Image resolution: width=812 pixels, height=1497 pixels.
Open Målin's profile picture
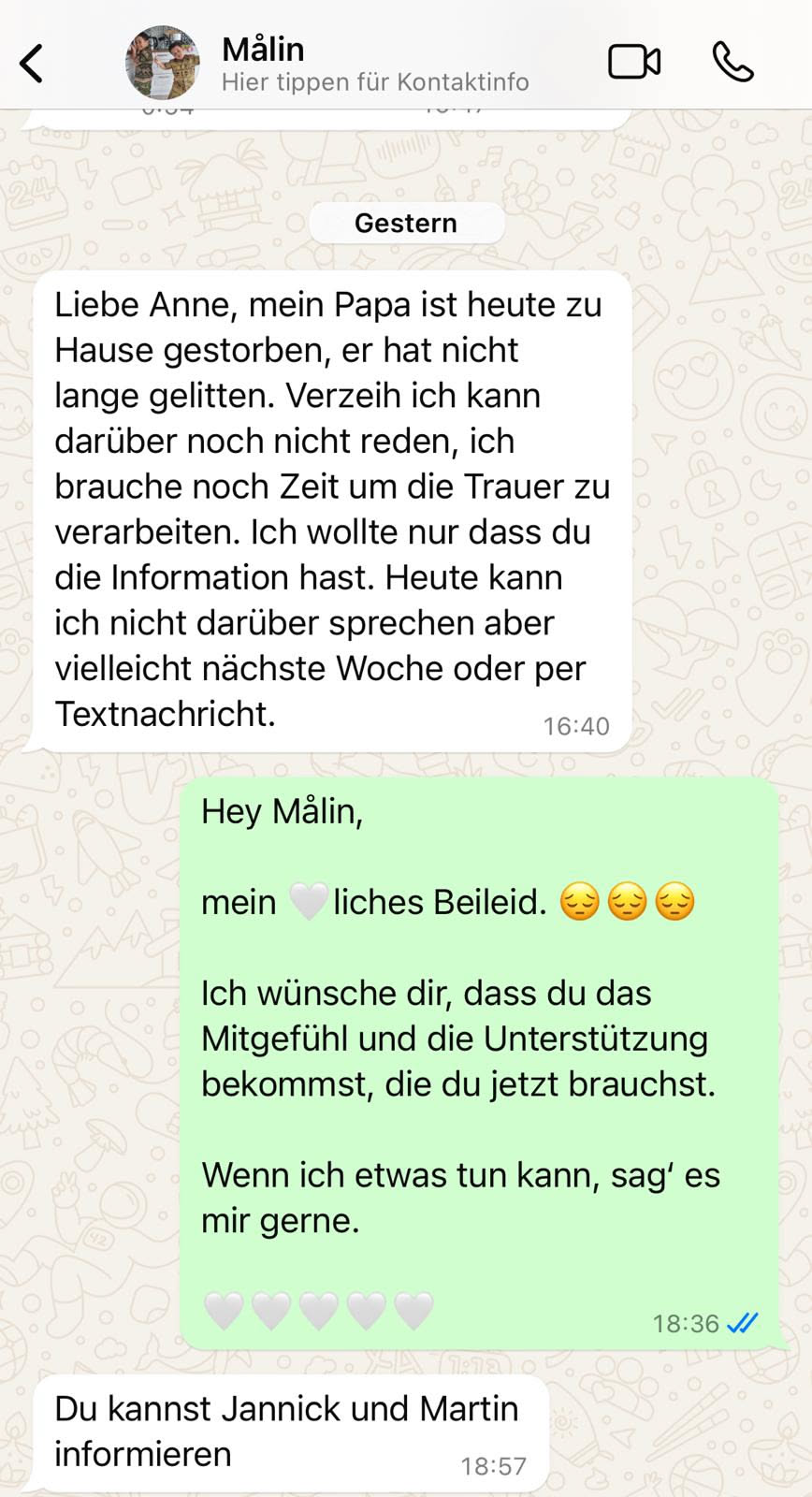[163, 63]
